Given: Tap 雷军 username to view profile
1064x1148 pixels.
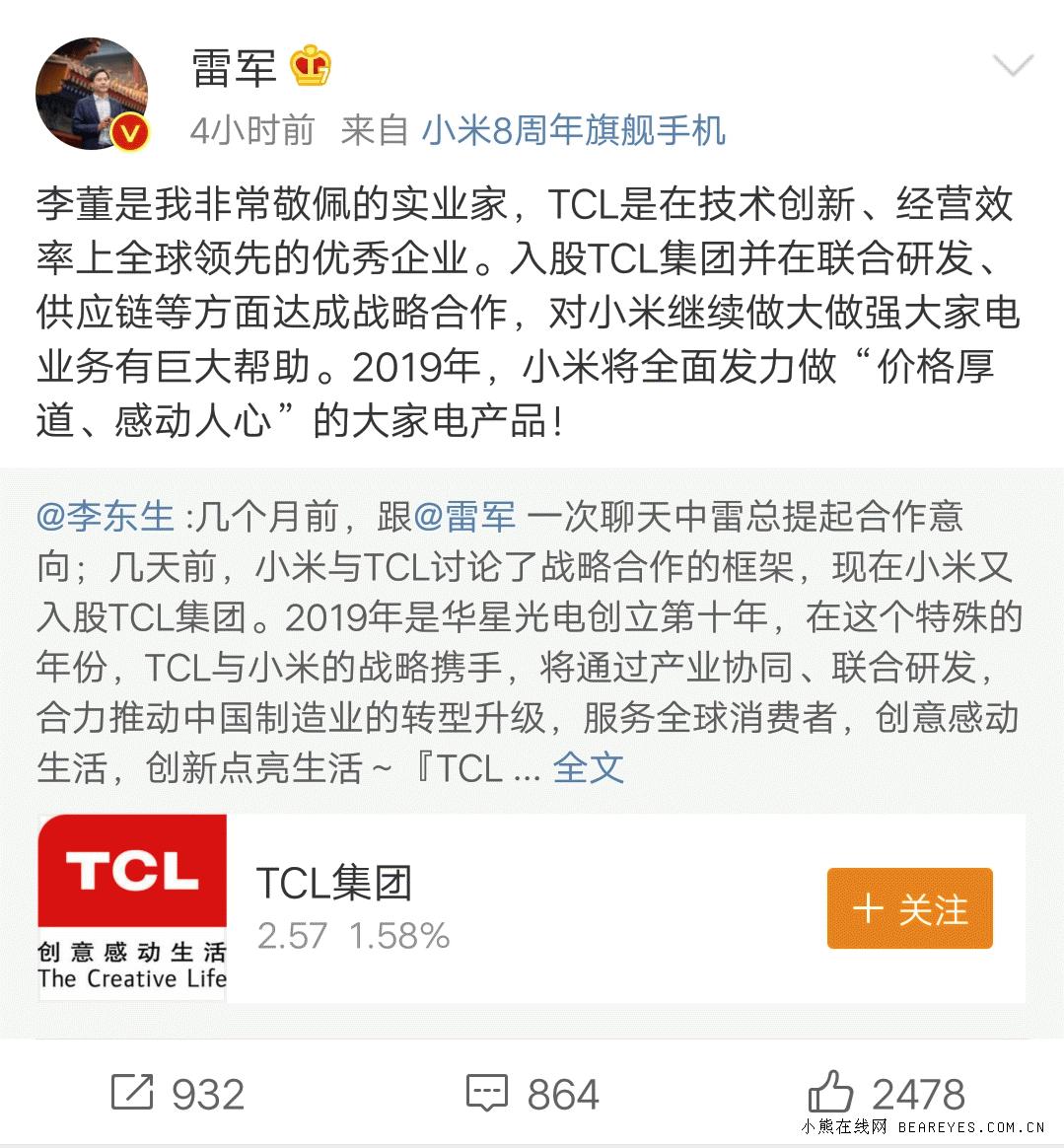Looking at the screenshot, I should [x=234, y=67].
